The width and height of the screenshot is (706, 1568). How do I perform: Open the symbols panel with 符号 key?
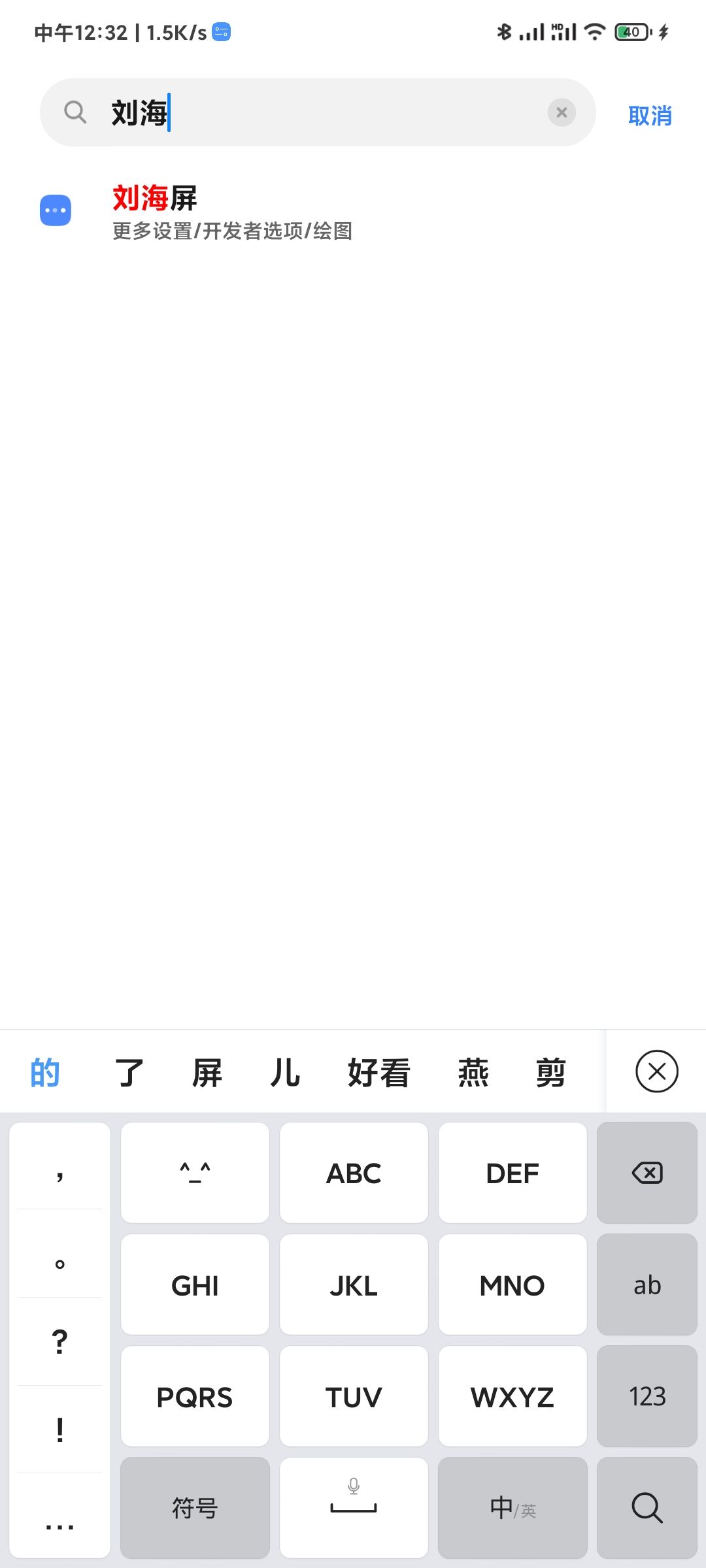pos(194,1508)
